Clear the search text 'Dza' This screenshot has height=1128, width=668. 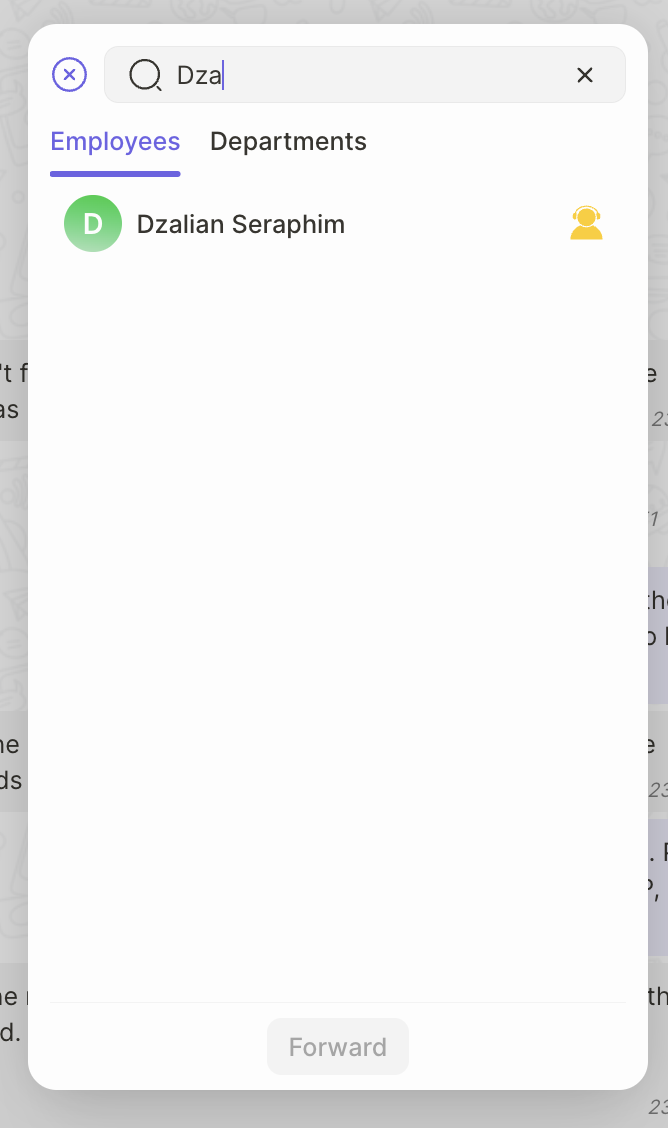tap(585, 75)
